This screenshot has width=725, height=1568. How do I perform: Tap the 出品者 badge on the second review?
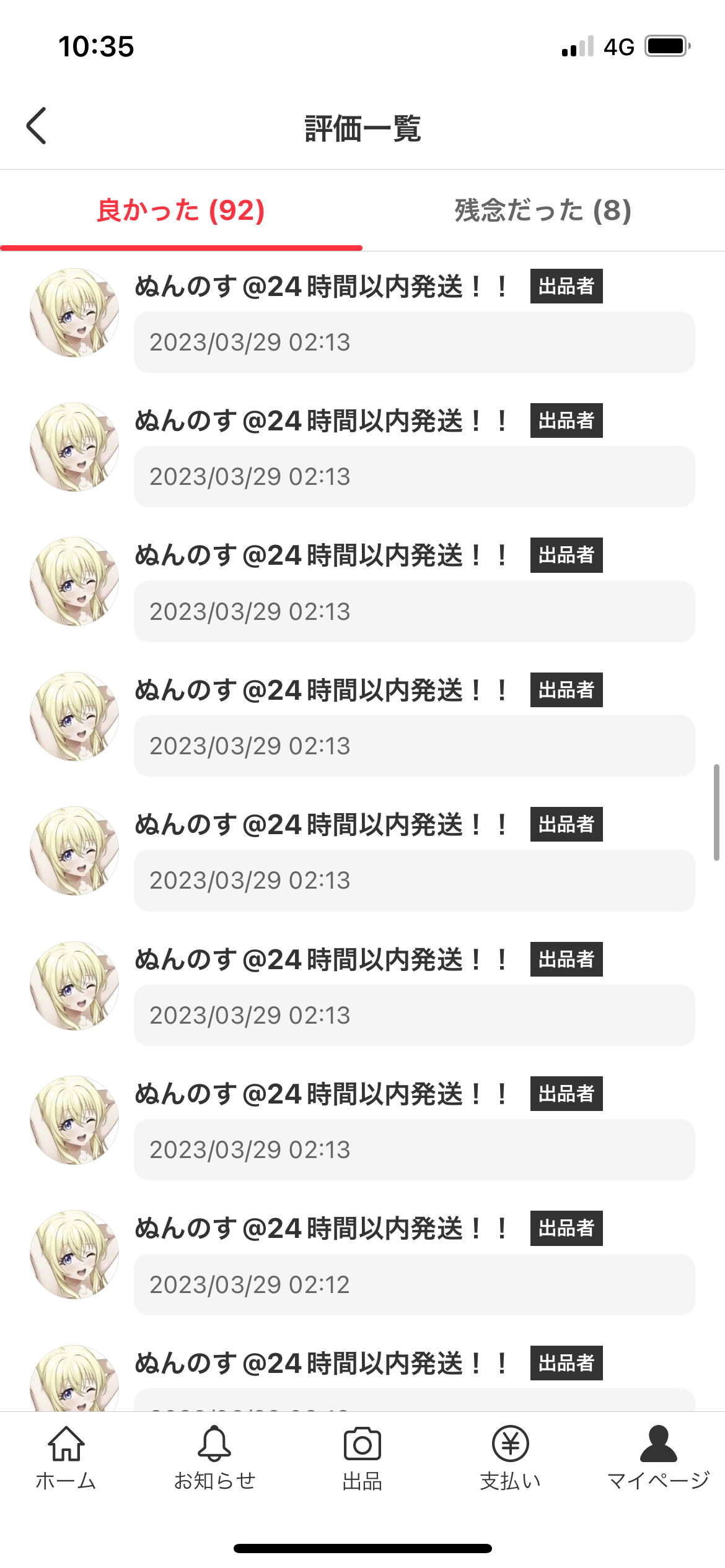tap(566, 420)
